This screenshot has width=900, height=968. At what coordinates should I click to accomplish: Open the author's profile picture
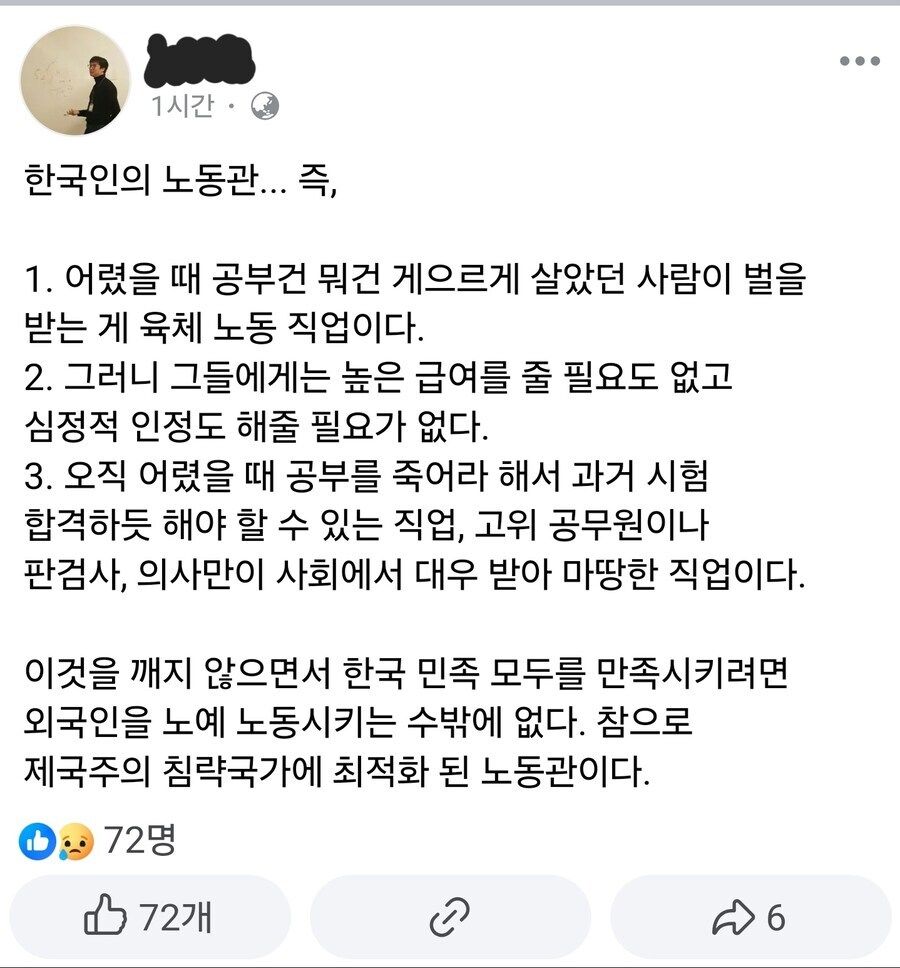76,80
